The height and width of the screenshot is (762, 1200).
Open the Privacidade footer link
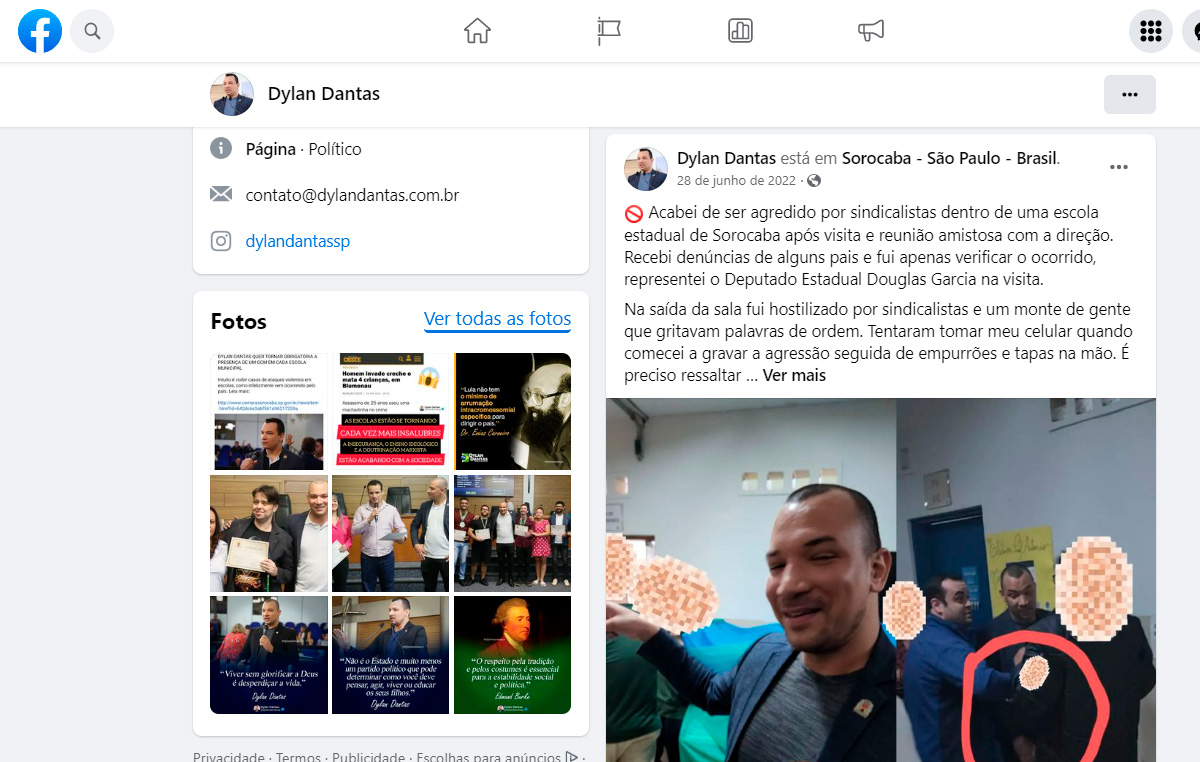click(x=228, y=757)
